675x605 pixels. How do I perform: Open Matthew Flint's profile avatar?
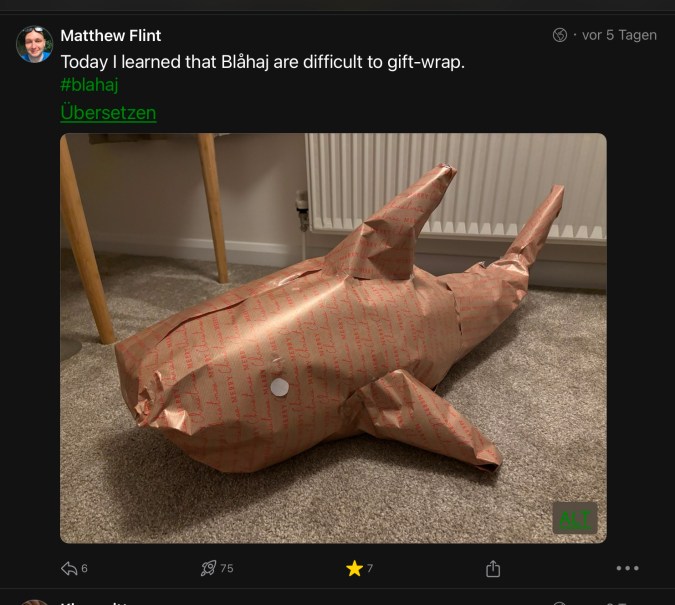click(x=35, y=44)
